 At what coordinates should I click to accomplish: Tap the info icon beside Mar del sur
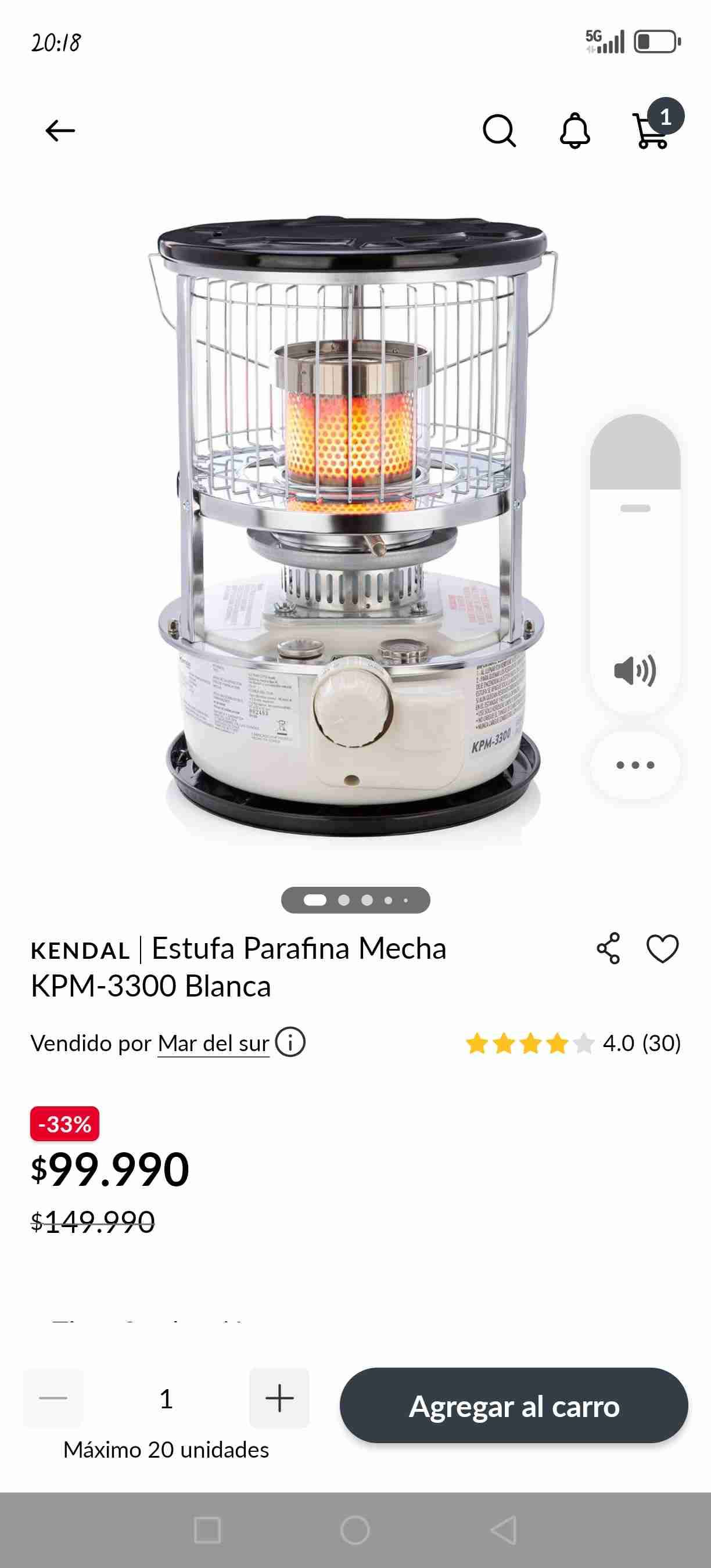coord(291,1044)
